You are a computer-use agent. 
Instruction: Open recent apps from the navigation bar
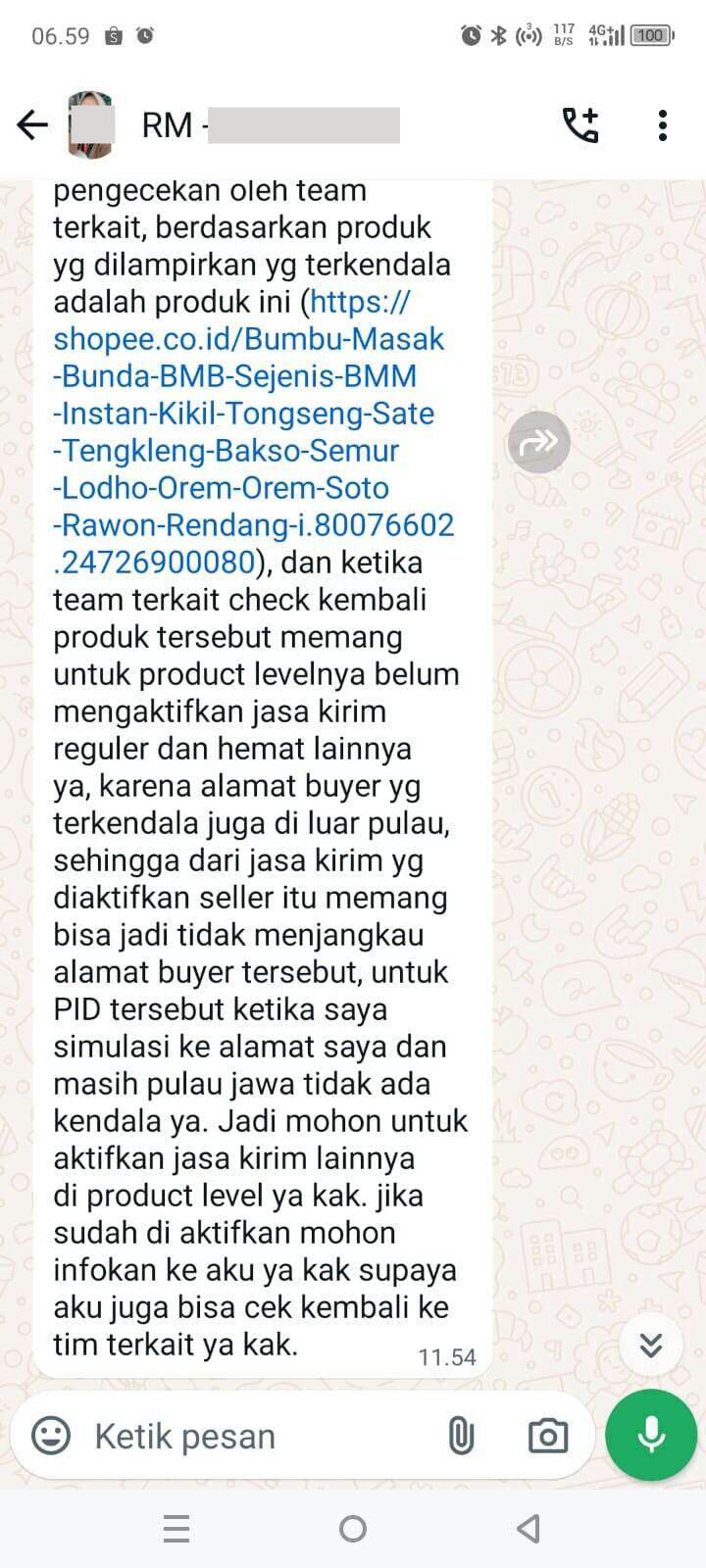coord(176,1529)
